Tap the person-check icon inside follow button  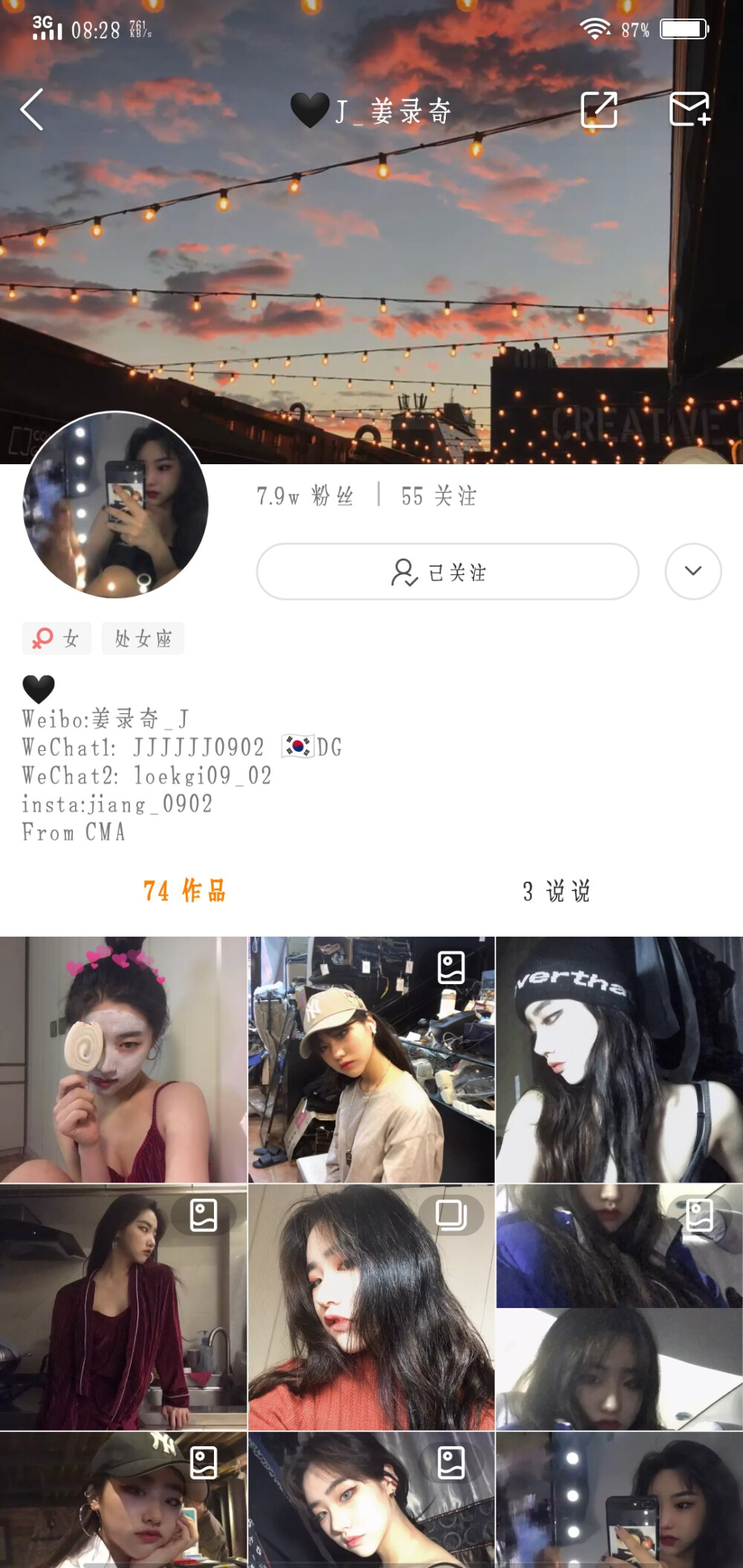(x=403, y=572)
